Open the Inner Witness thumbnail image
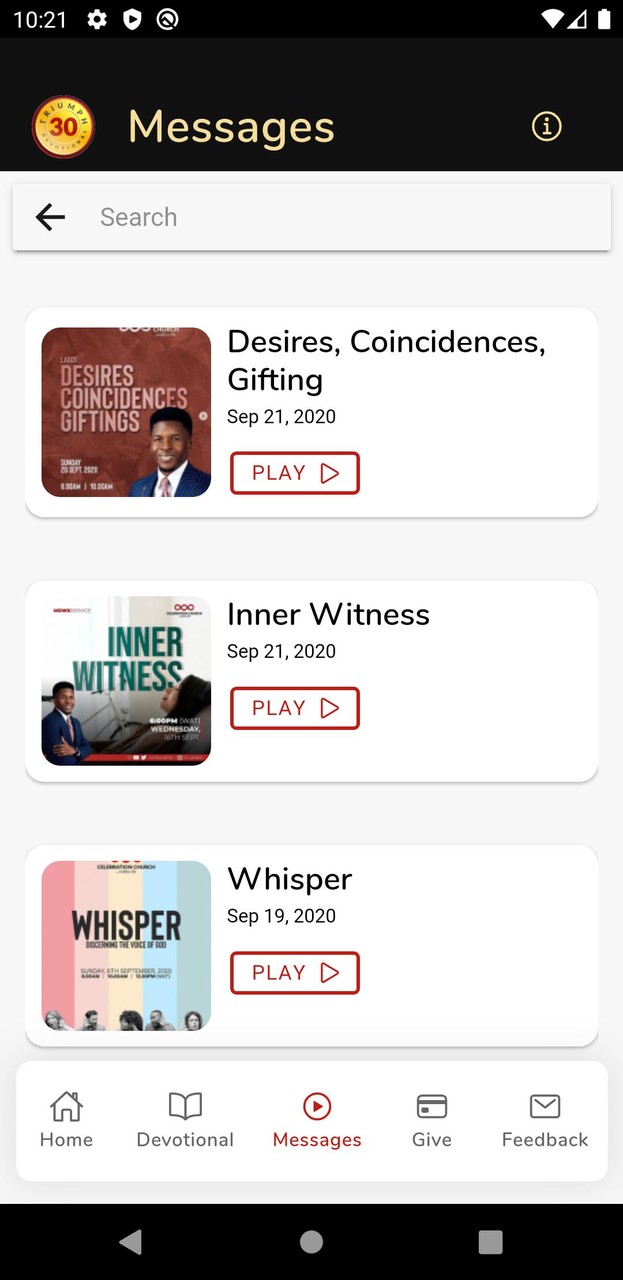This screenshot has height=1280, width=623. pyautogui.click(x=126, y=681)
